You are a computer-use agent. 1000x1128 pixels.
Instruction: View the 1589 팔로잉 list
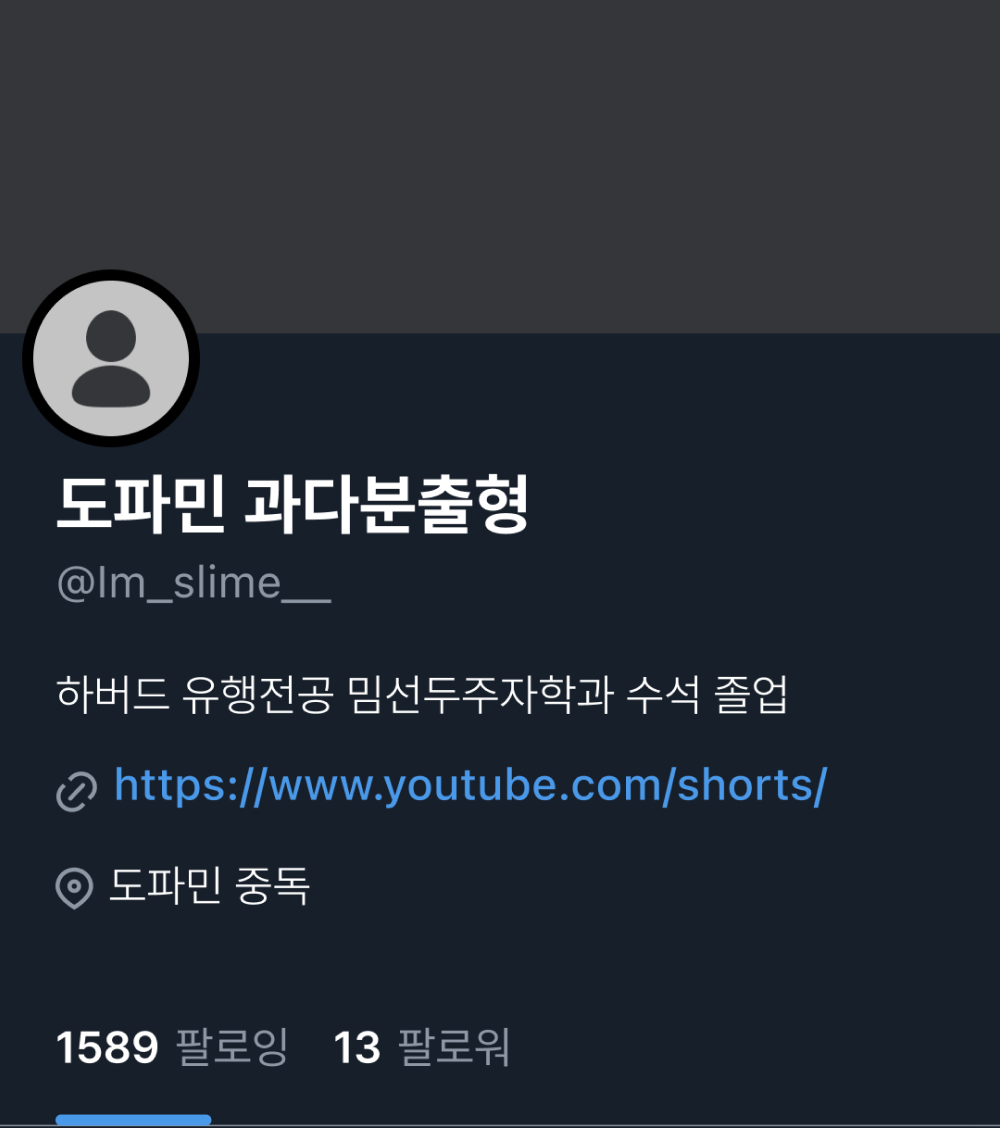point(170,1046)
